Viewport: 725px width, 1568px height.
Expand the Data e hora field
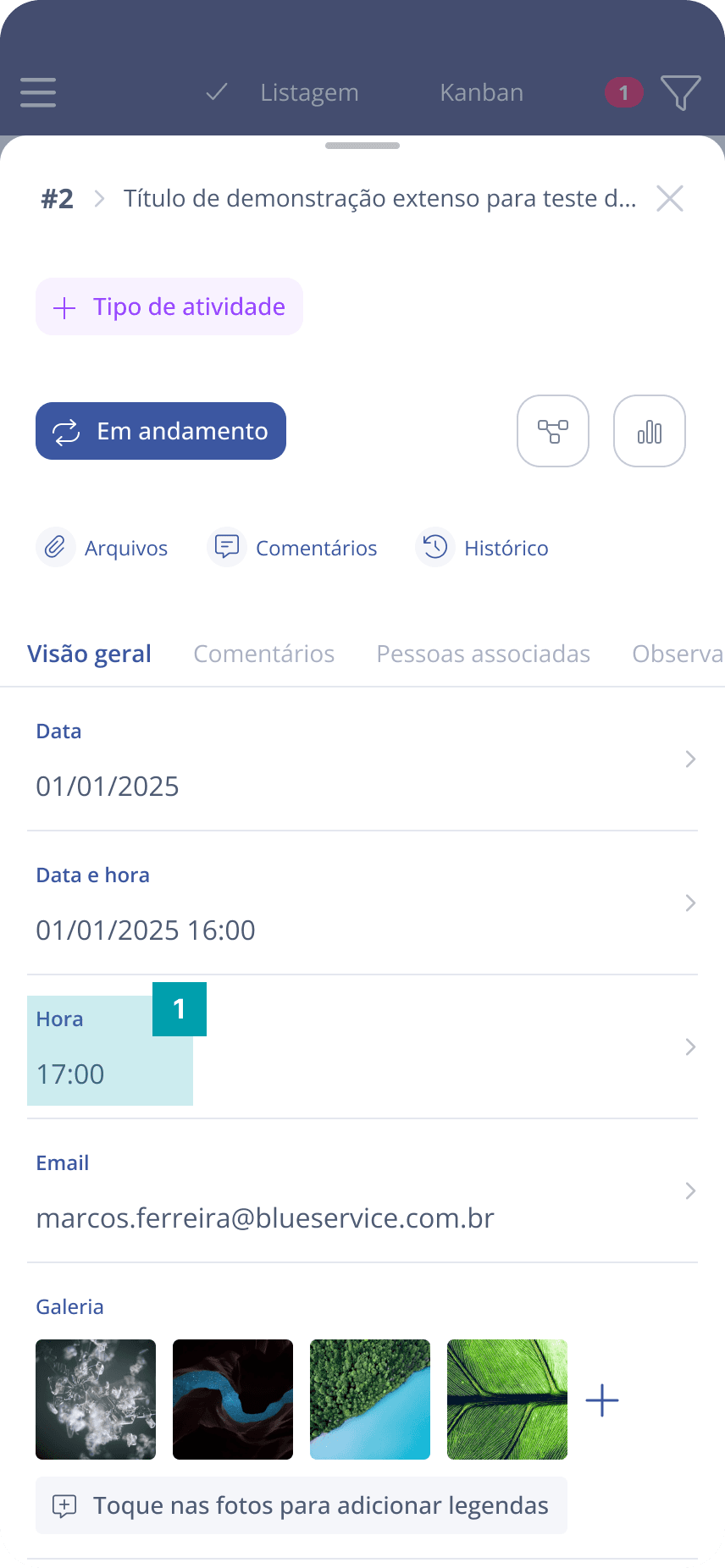pyautogui.click(x=689, y=903)
